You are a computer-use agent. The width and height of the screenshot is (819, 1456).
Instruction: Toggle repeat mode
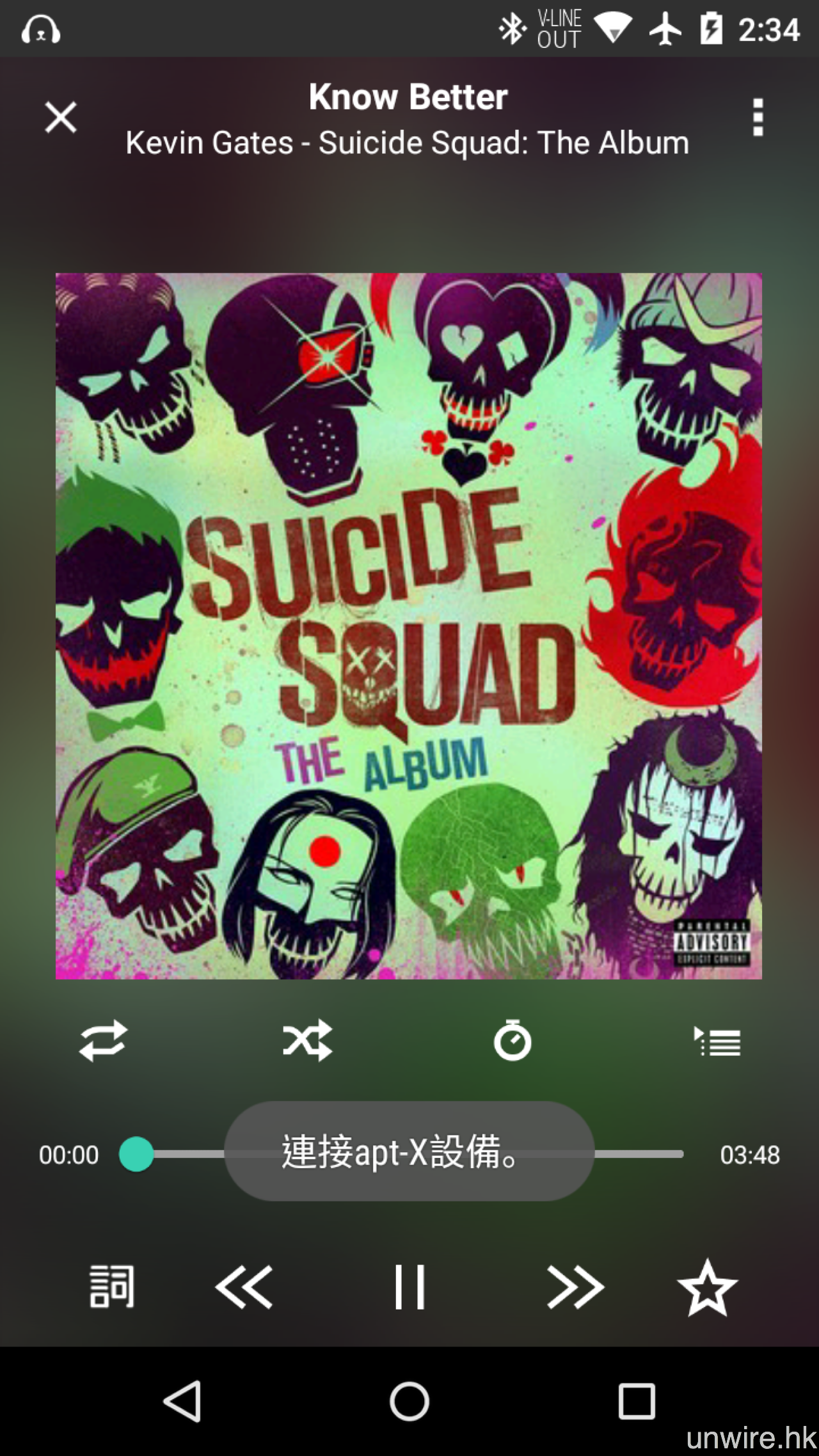click(x=103, y=1041)
